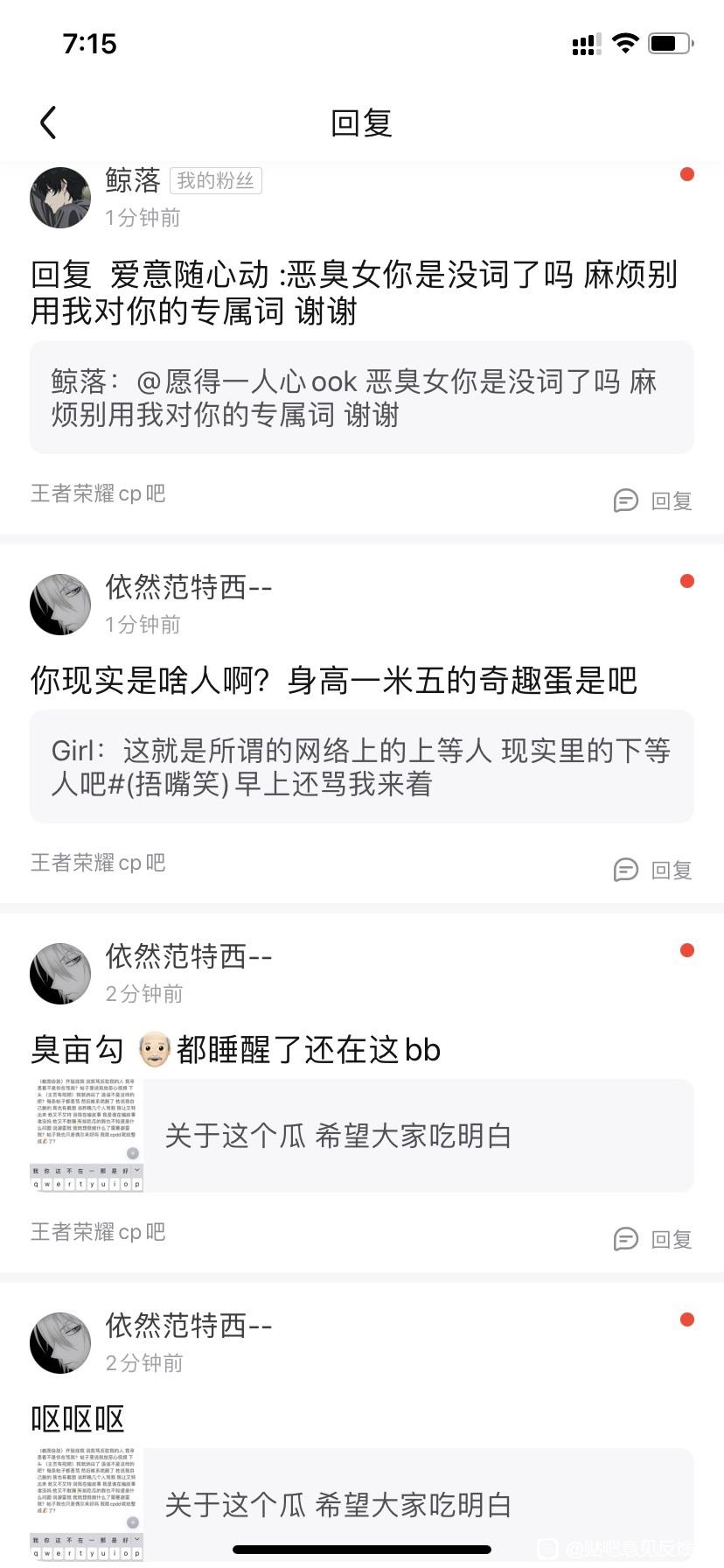Viewport: 724px width, 1568px height.
Task: Visit 王者荣耀cp吧 under the 臭亩勾 comment
Action: [98, 1232]
